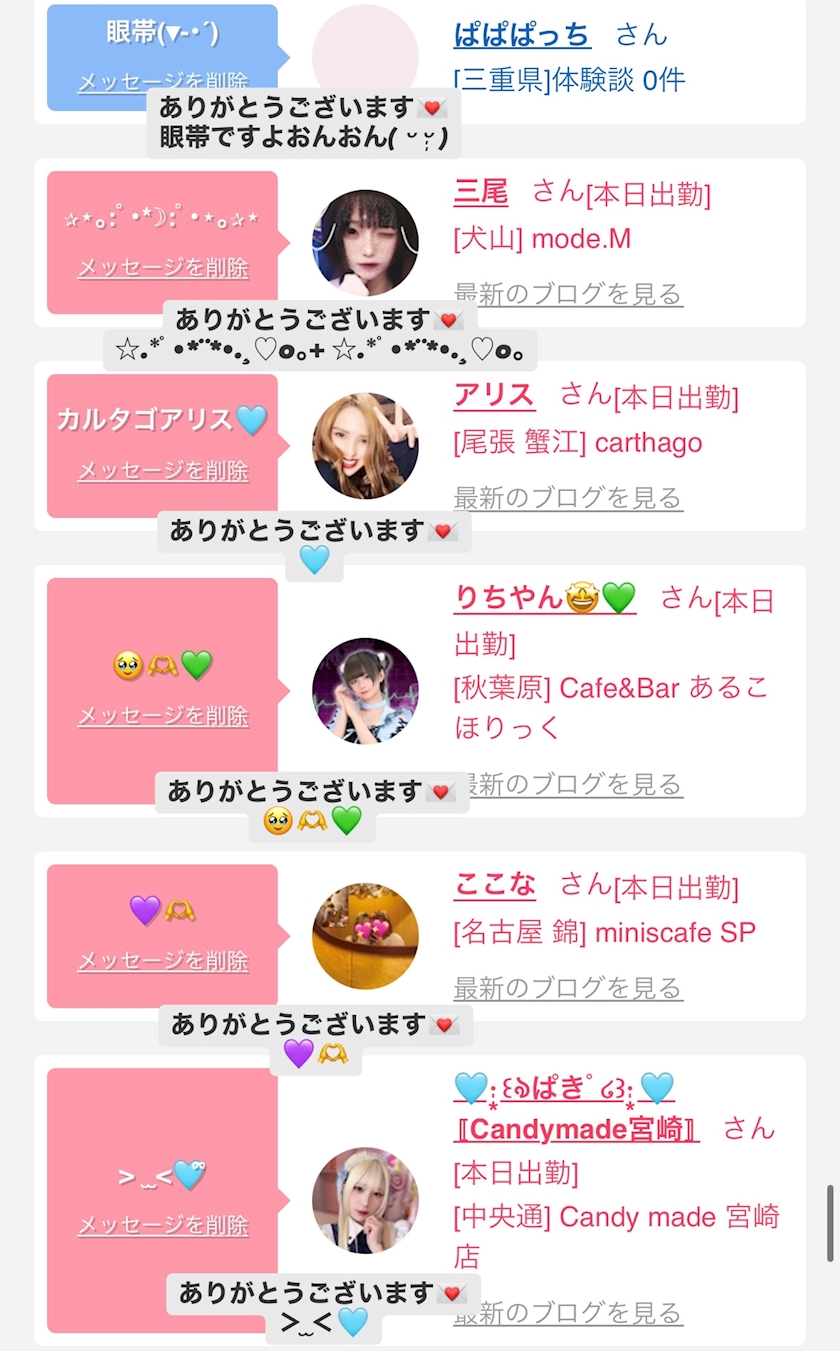Tap 三尾's profile photo
The image size is (840, 1351).
[x=365, y=243]
